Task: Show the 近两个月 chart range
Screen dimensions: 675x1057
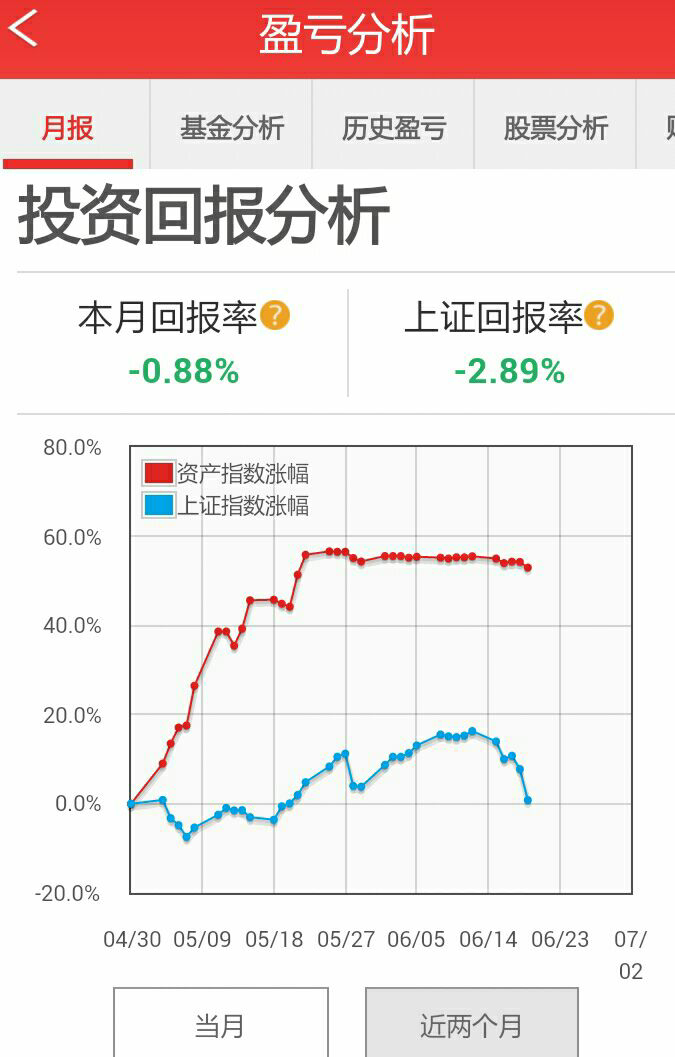Action: 471,1024
